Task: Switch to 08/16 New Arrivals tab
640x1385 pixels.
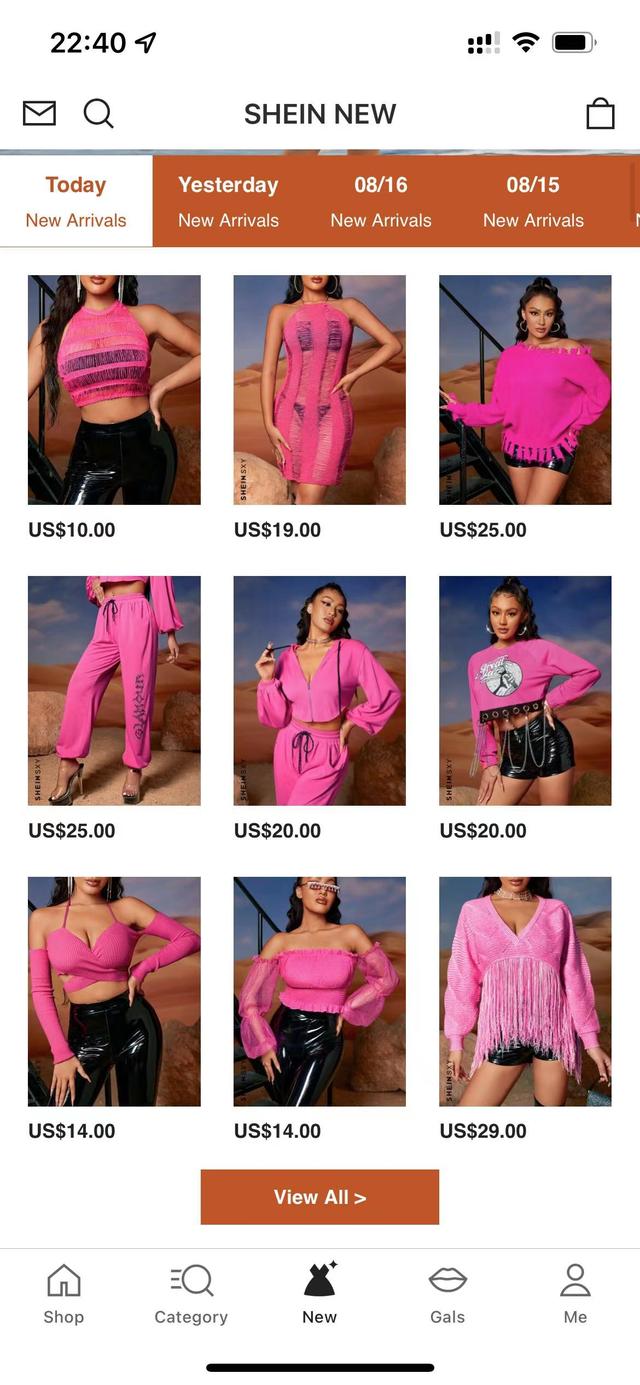Action: pyautogui.click(x=381, y=201)
